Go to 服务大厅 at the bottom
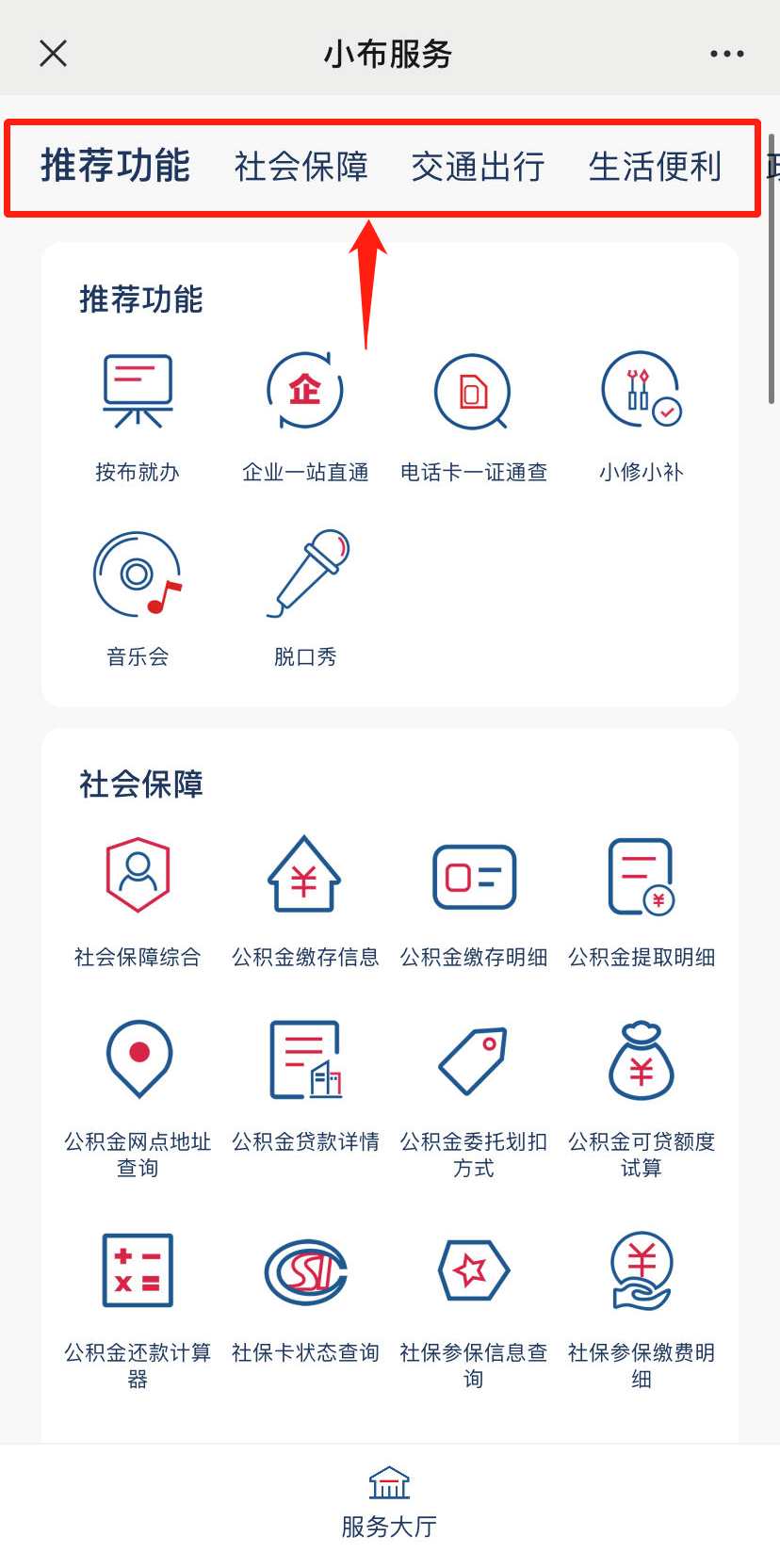 (x=389, y=1503)
